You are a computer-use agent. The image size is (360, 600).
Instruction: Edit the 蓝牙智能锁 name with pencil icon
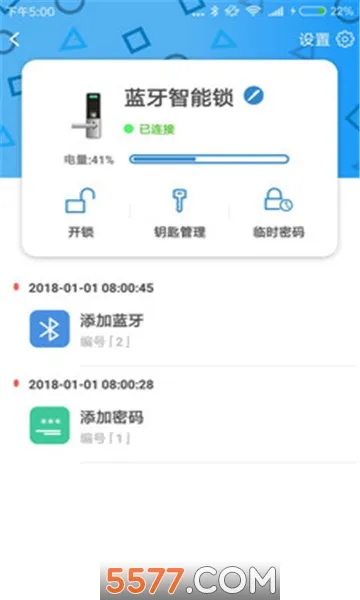254,96
